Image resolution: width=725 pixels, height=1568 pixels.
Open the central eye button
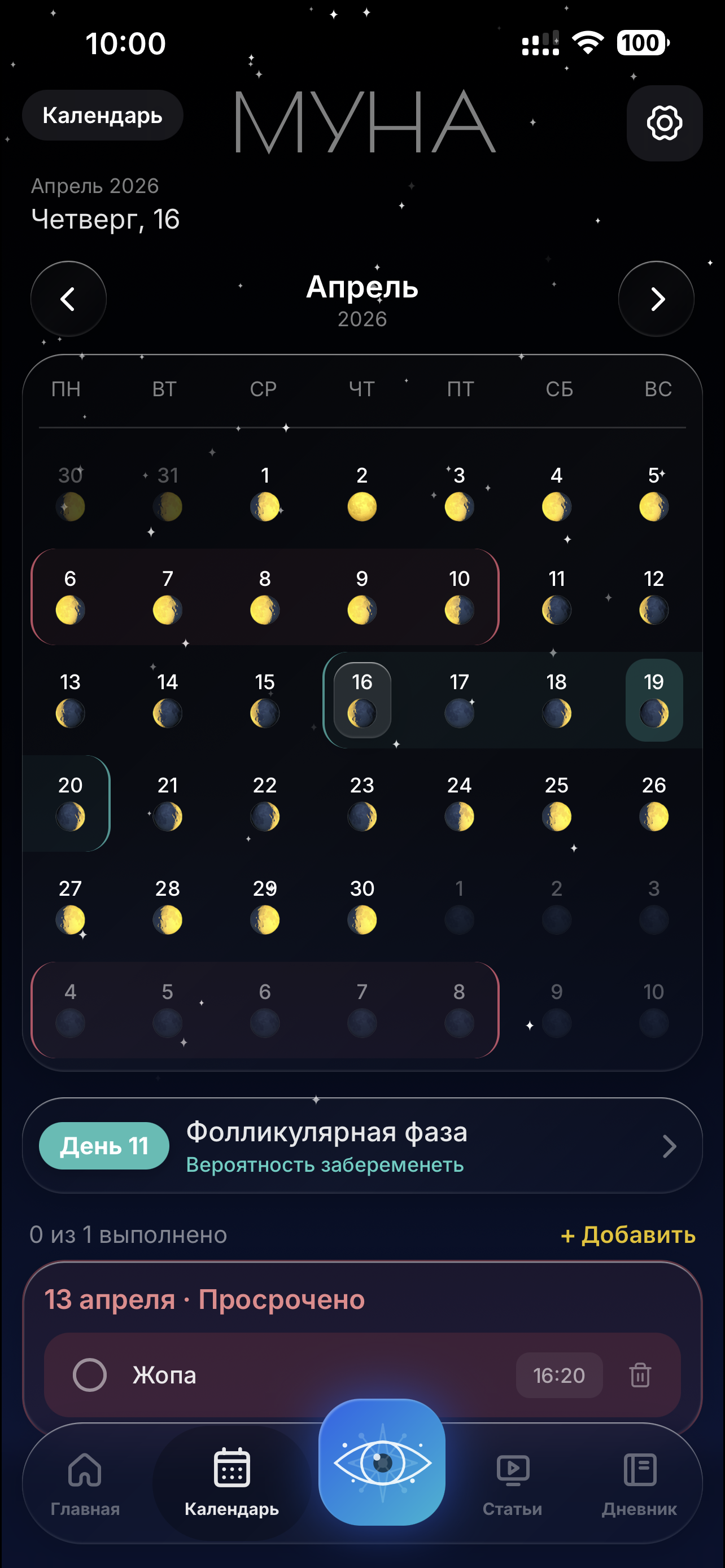point(382,1461)
